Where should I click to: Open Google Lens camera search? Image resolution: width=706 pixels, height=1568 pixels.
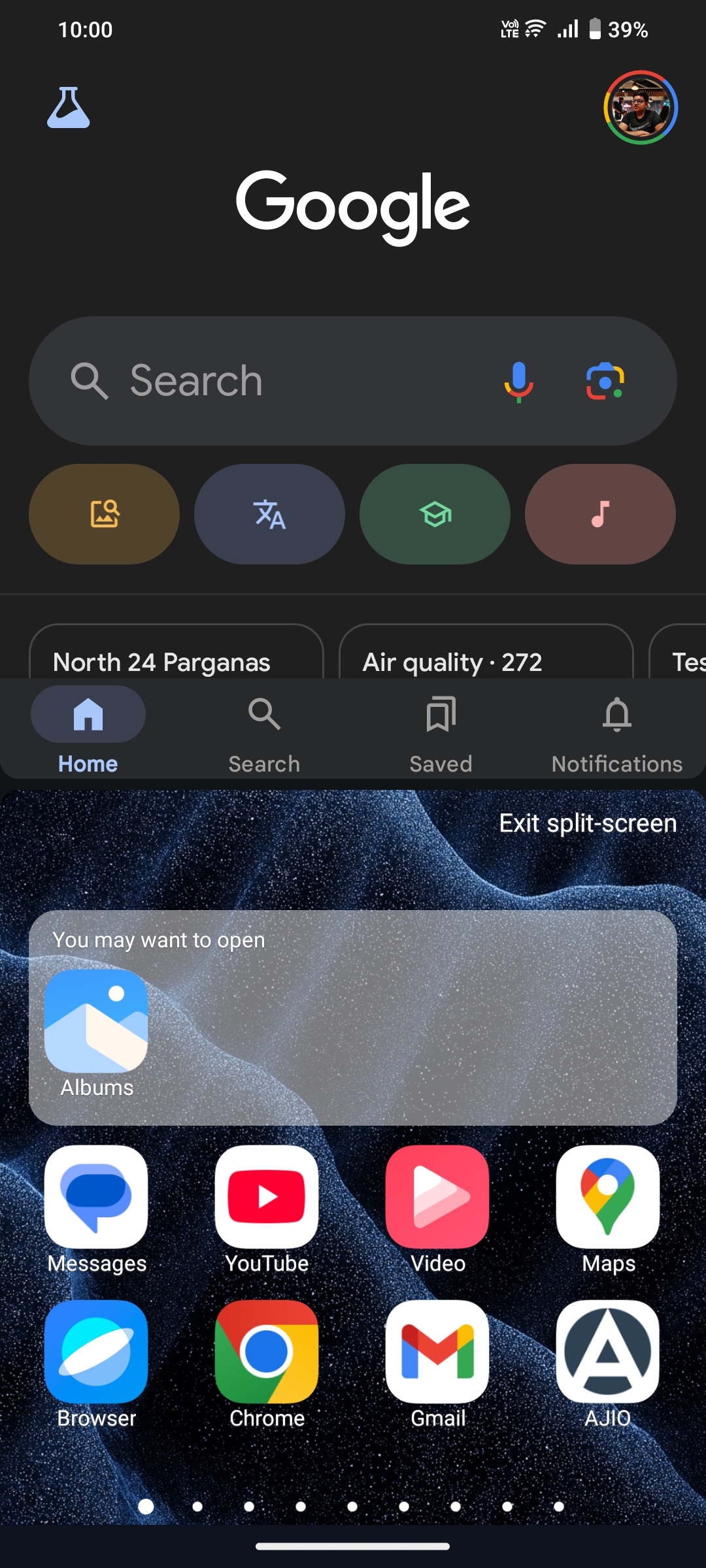point(605,381)
